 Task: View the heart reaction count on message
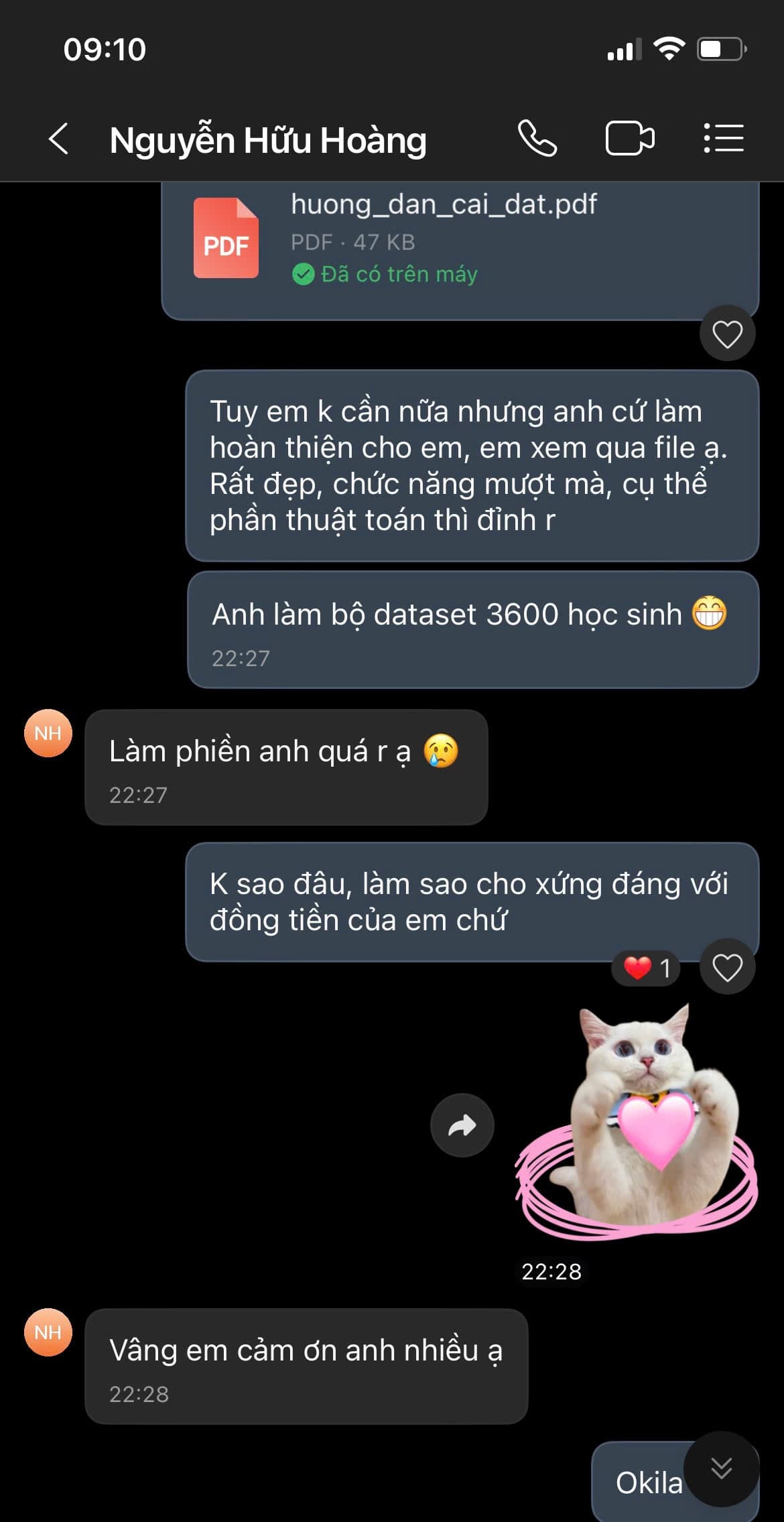coord(647,968)
